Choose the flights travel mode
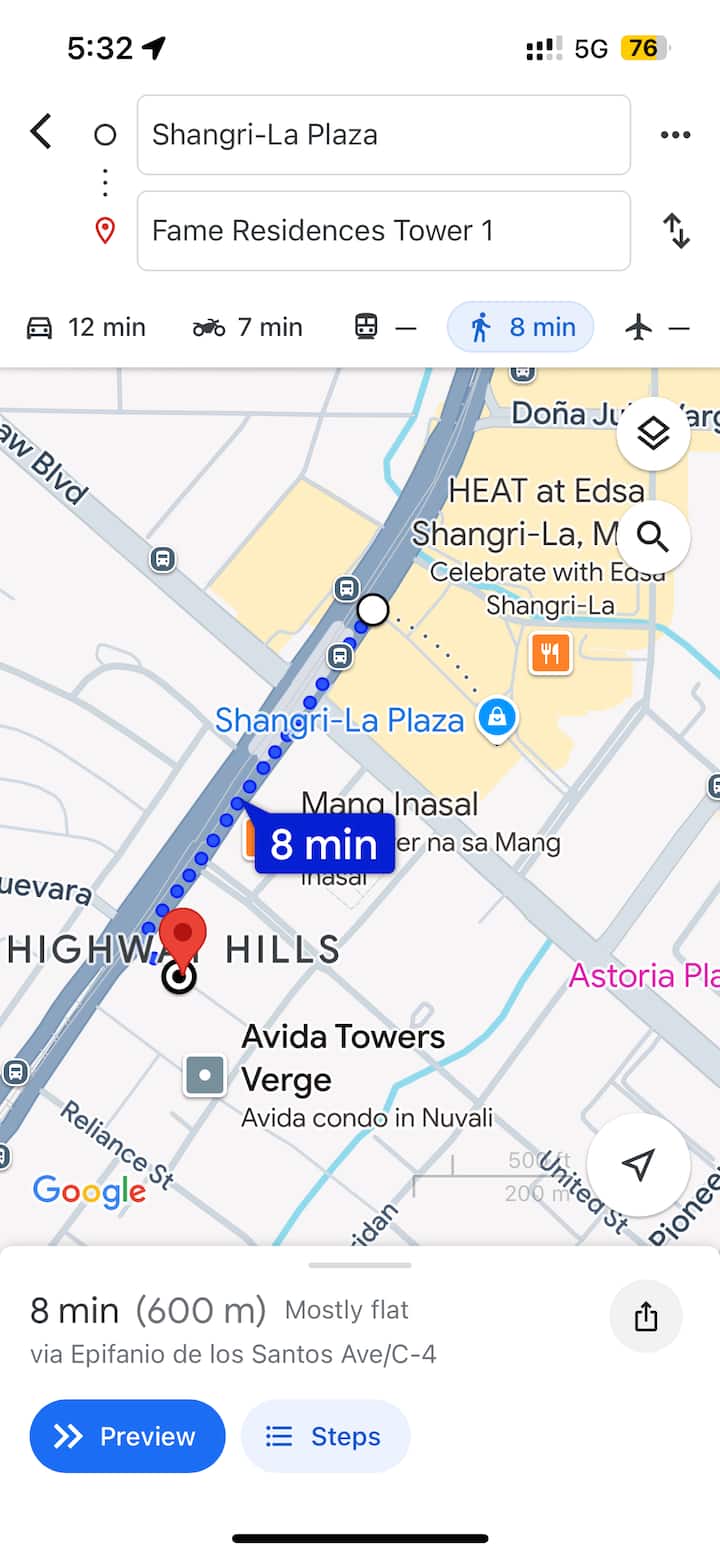The image size is (720, 1558). pyautogui.click(x=657, y=327)
